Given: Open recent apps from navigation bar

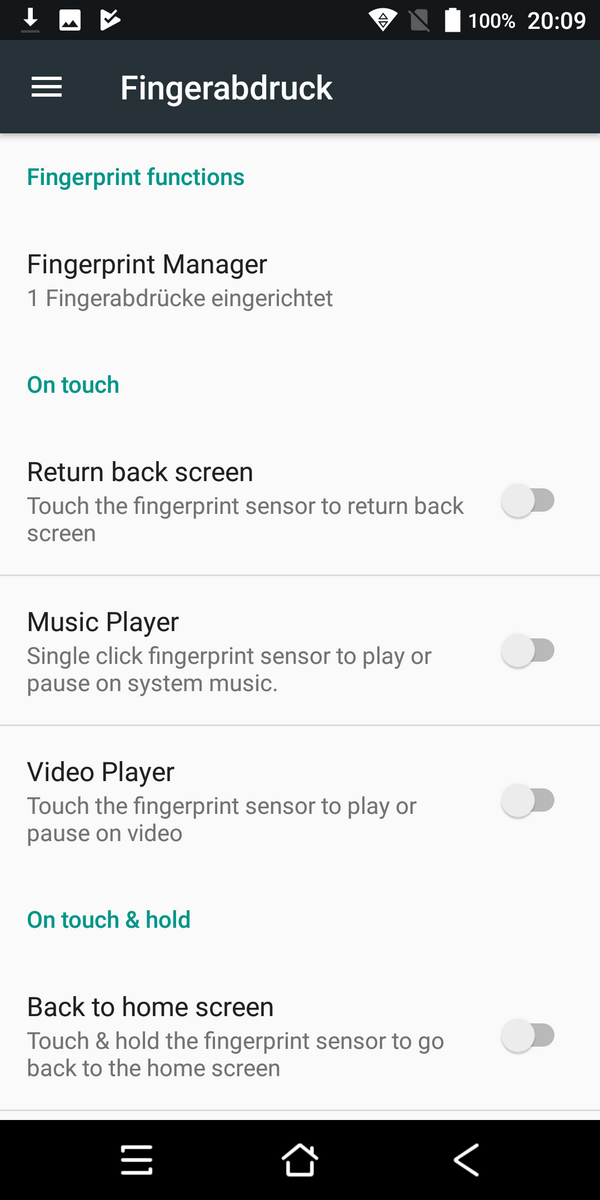Looking at the screenshot, I should (136, 1160).
